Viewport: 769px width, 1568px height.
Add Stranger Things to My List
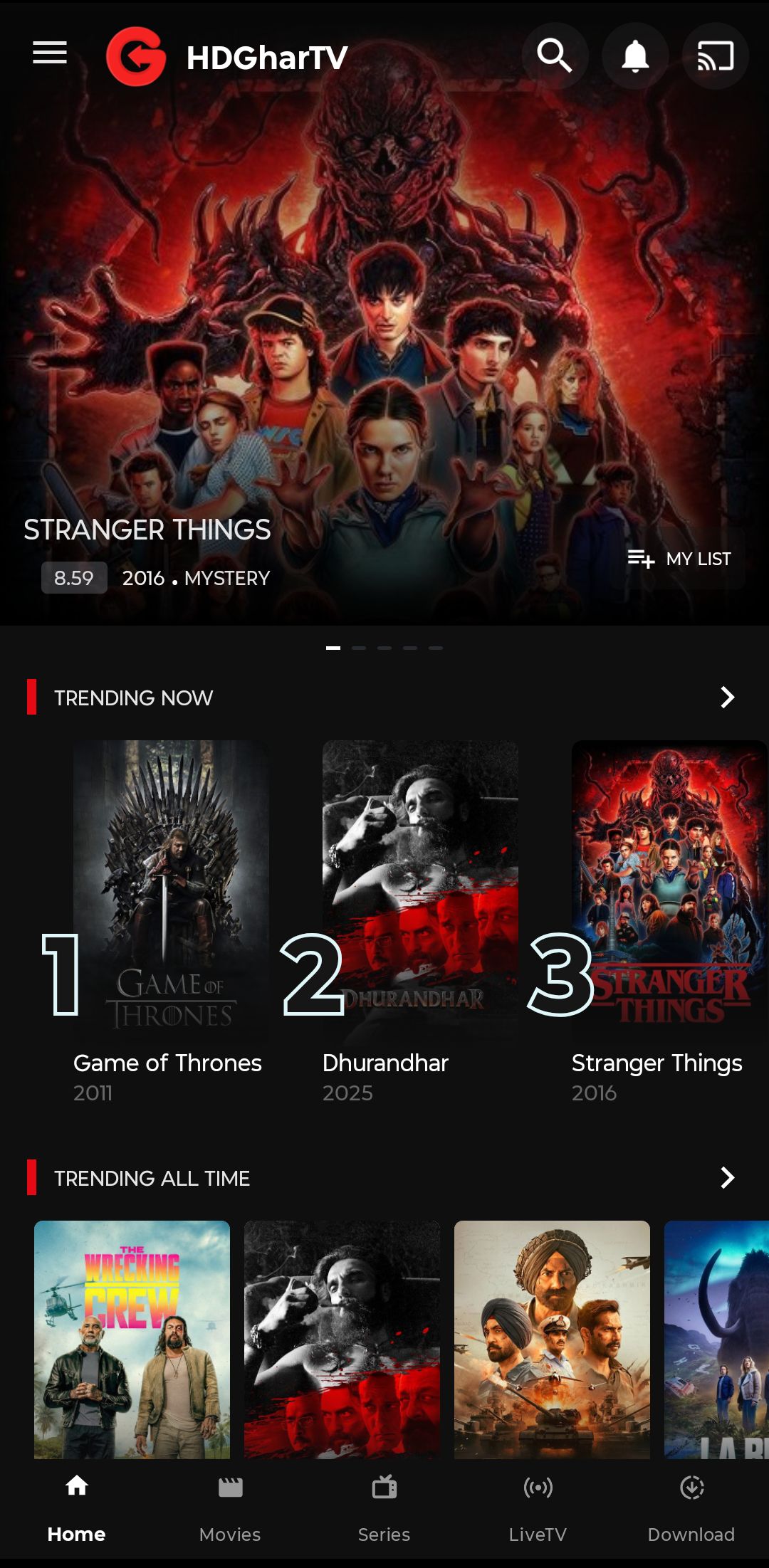tap(679, 559)
